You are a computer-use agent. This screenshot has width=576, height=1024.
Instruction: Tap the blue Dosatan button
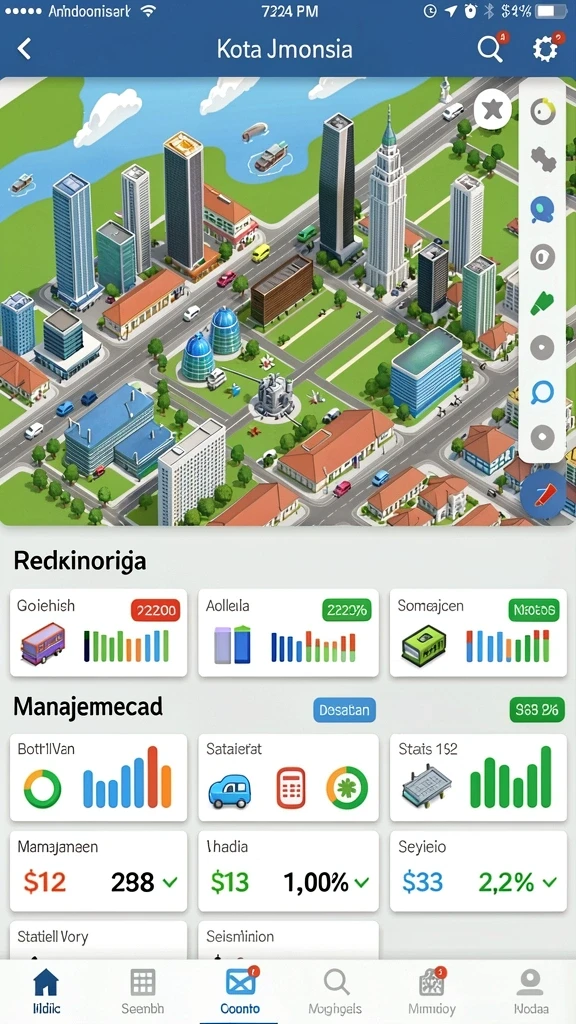point(345,710)
